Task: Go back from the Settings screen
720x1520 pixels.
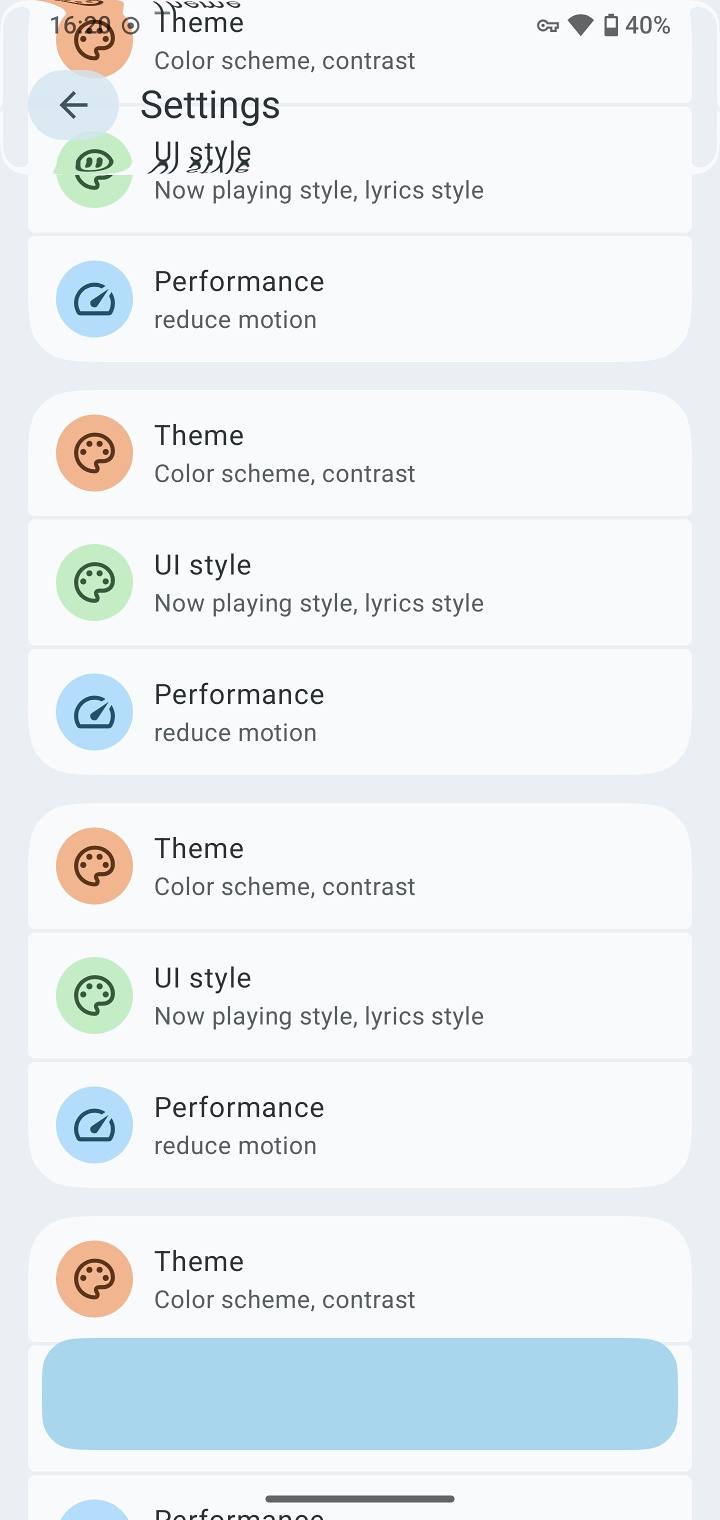Action: [x=73, y=105]
